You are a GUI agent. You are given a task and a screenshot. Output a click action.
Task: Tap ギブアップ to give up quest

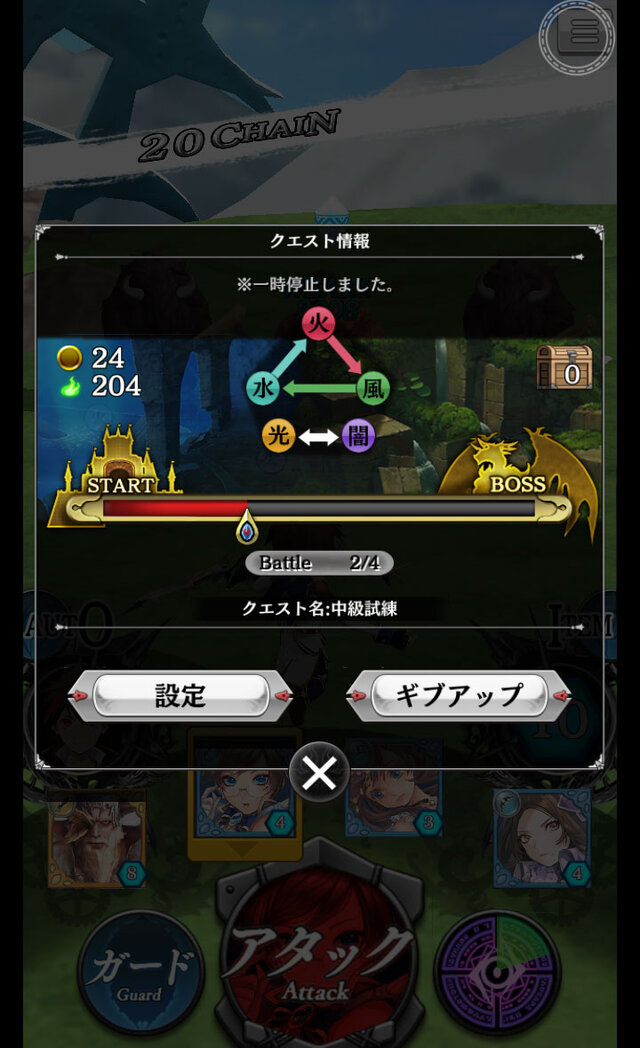[x=459, y=696]
